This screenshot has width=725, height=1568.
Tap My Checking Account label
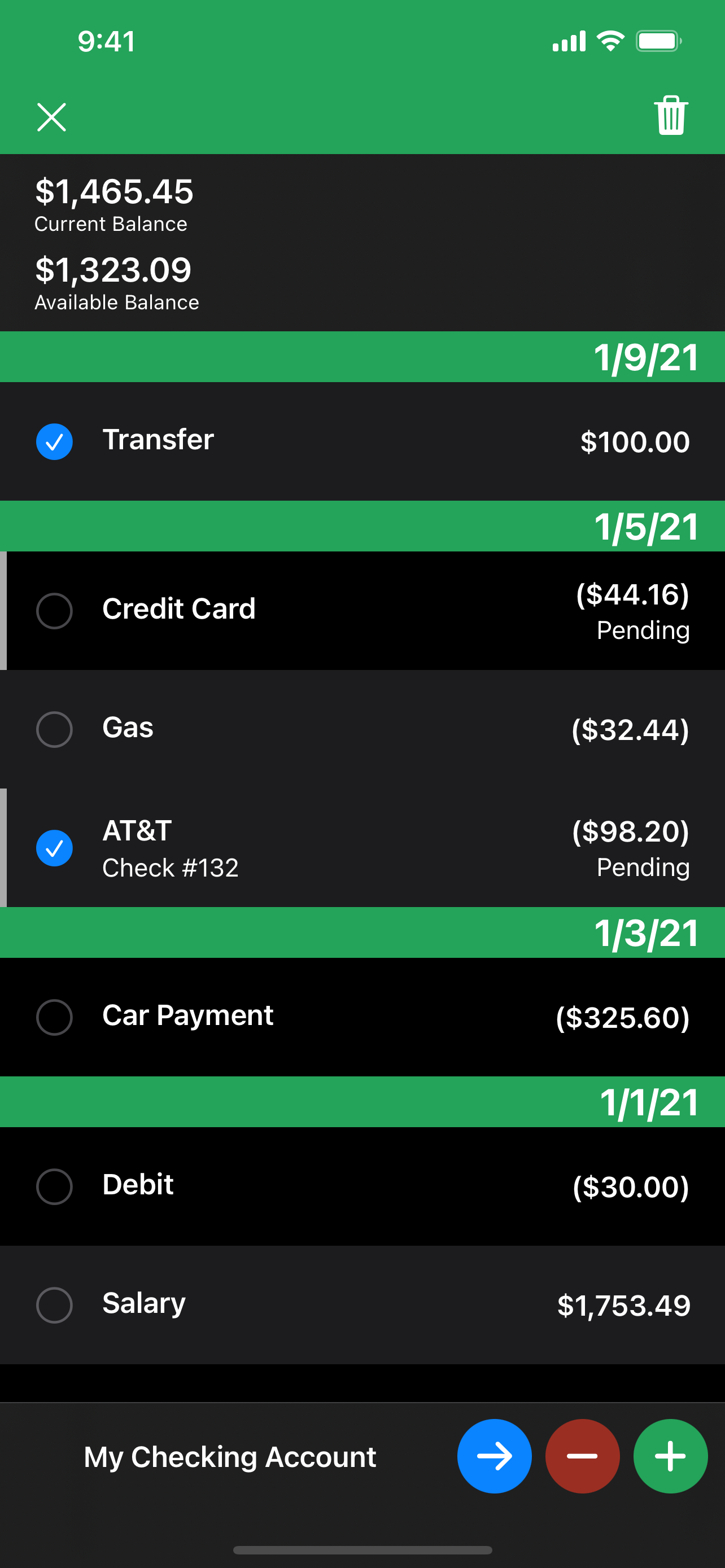(229, 1456)
